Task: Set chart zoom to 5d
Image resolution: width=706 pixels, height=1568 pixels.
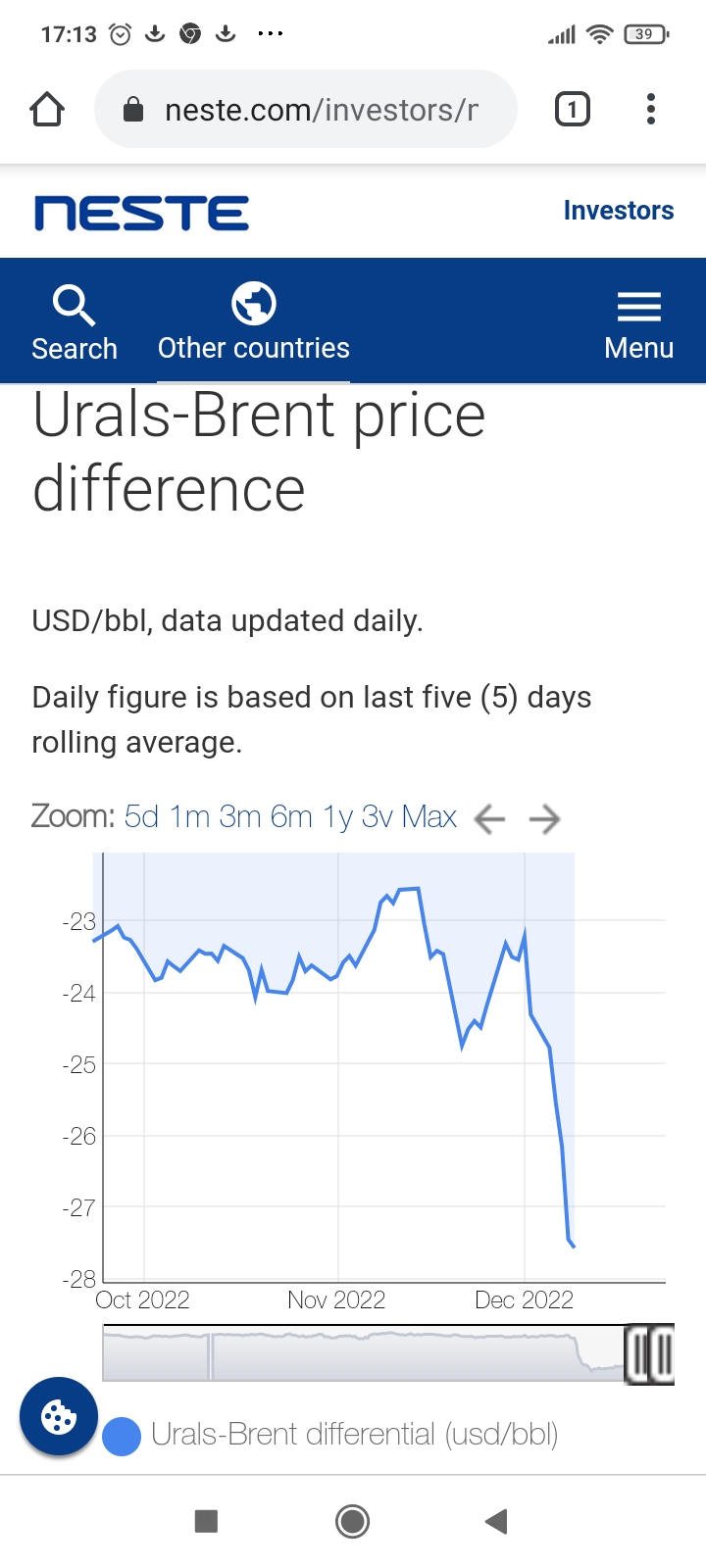Action: click(141, 816)
